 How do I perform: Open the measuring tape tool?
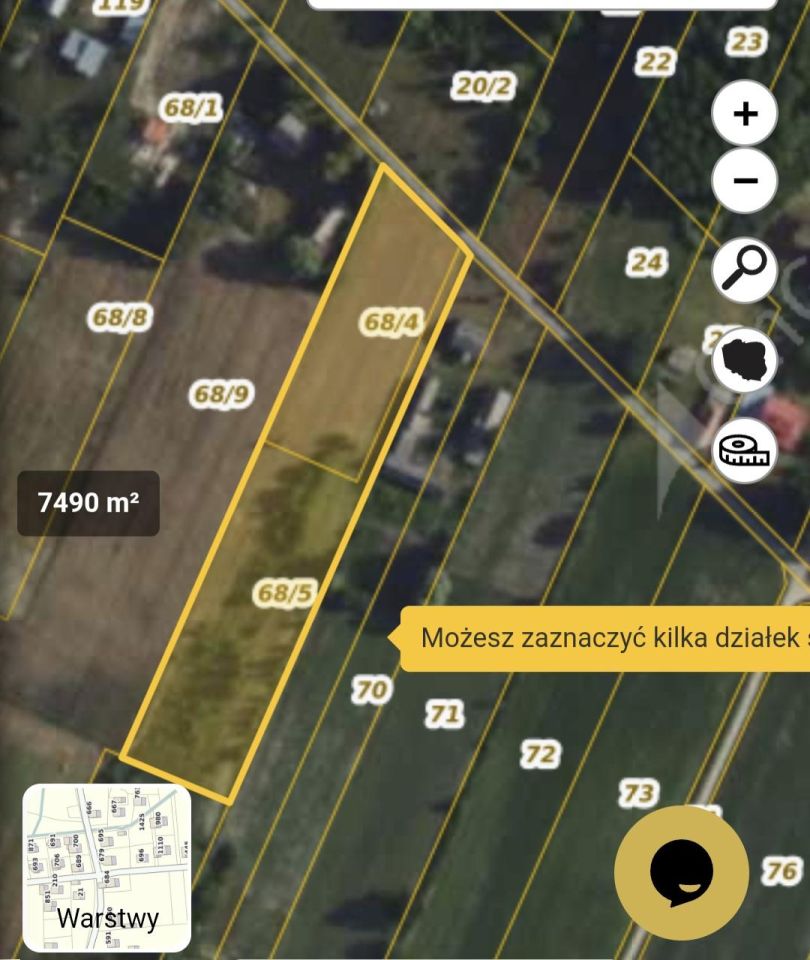coord(745,450)
